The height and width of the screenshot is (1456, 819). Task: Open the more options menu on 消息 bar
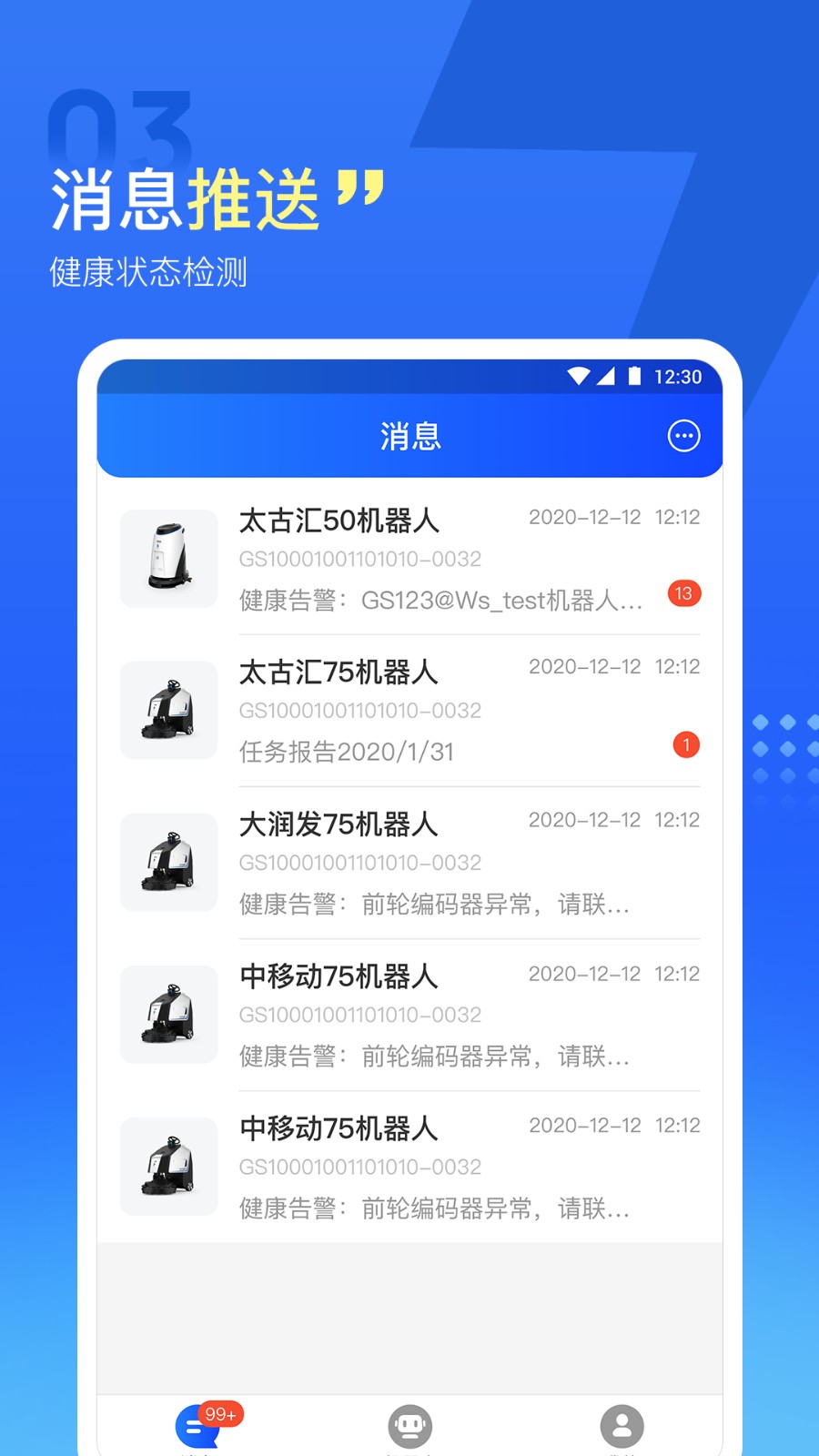684,436
